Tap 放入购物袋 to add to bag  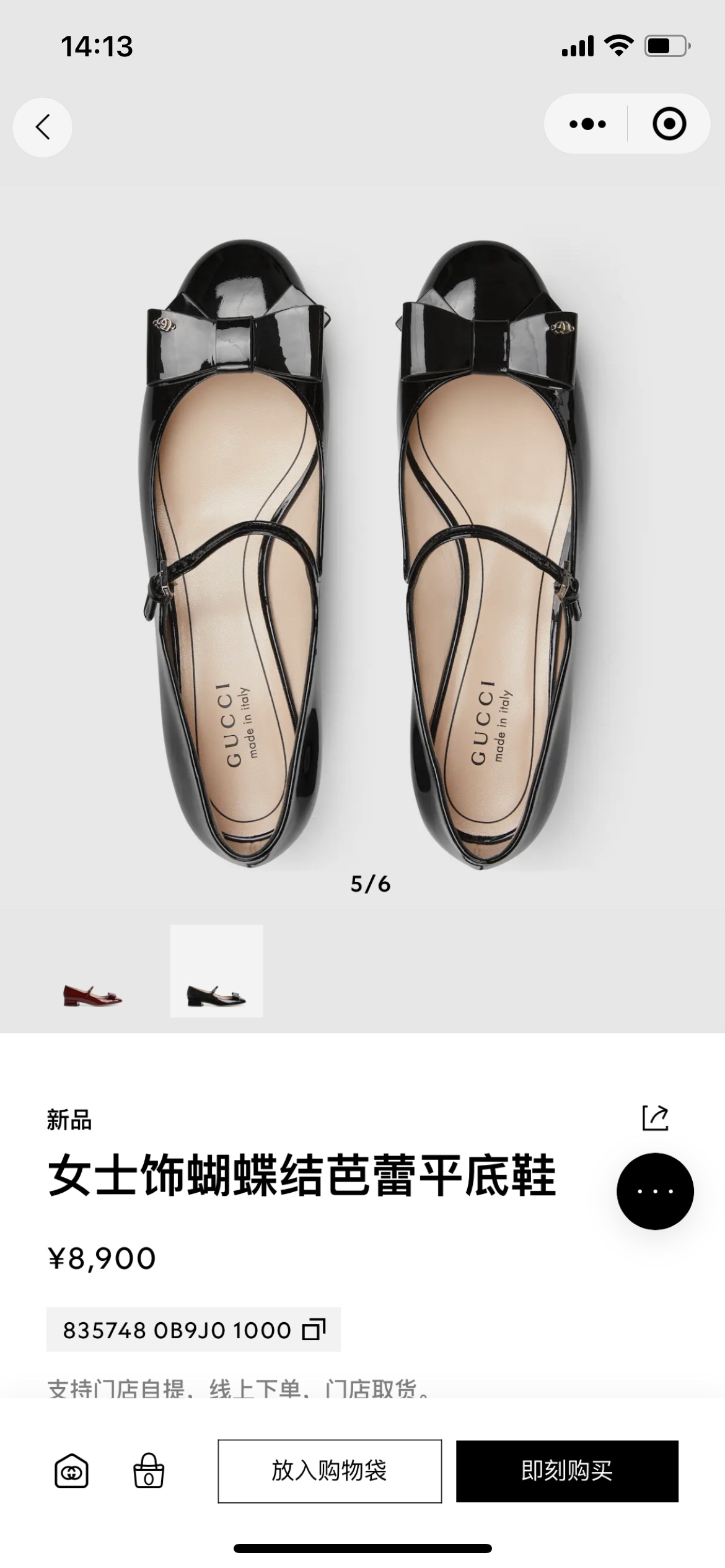[330, 1471]
